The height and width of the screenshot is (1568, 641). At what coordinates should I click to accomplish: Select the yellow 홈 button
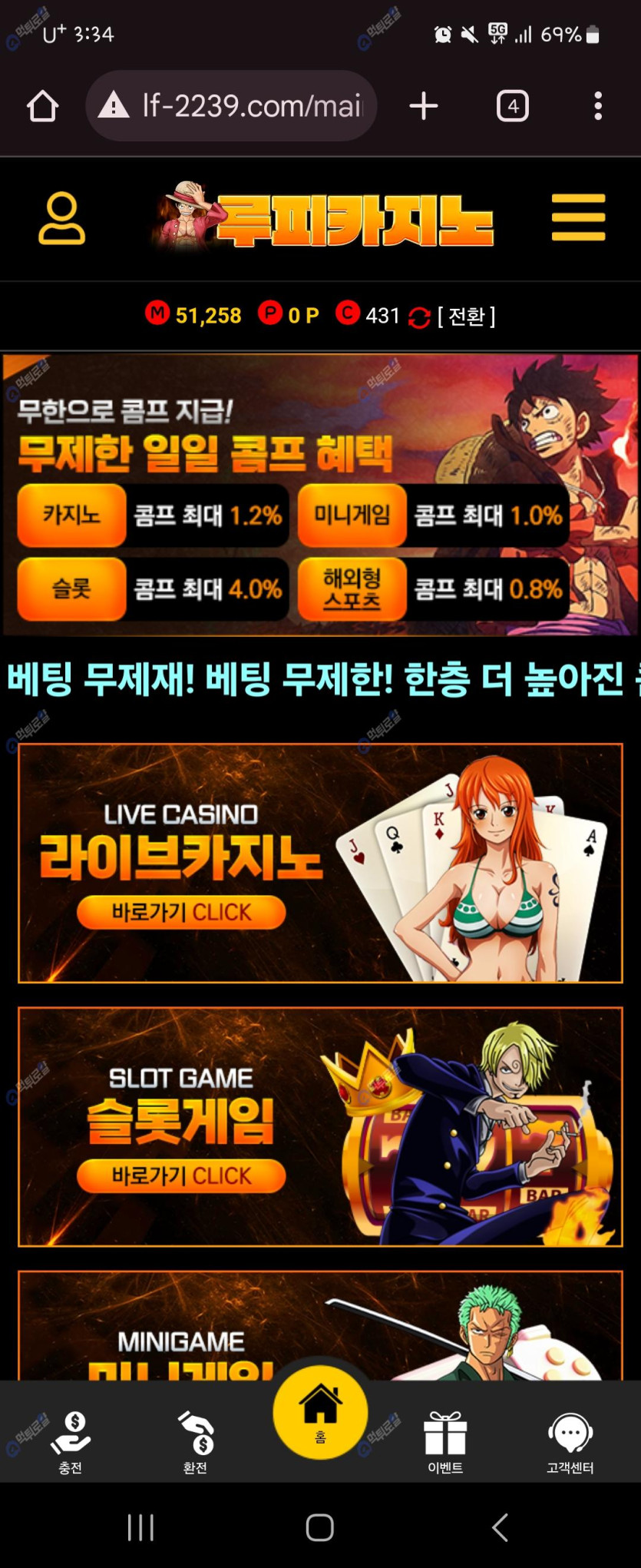pyautogui.click(x=320, y=1412)
